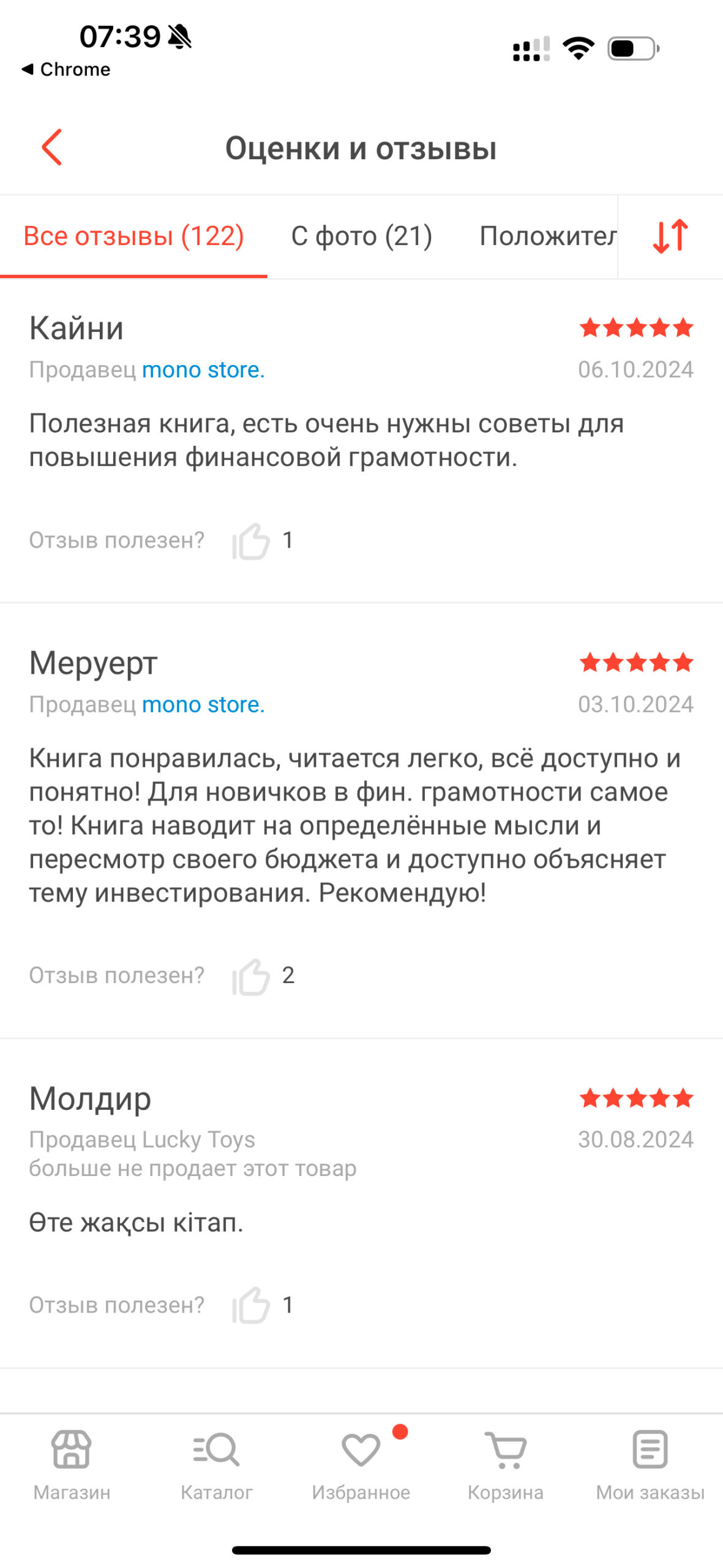This screenshot has width=723, height=1568.
Task: Open the Корзина cart tab
Action: 506,1466
